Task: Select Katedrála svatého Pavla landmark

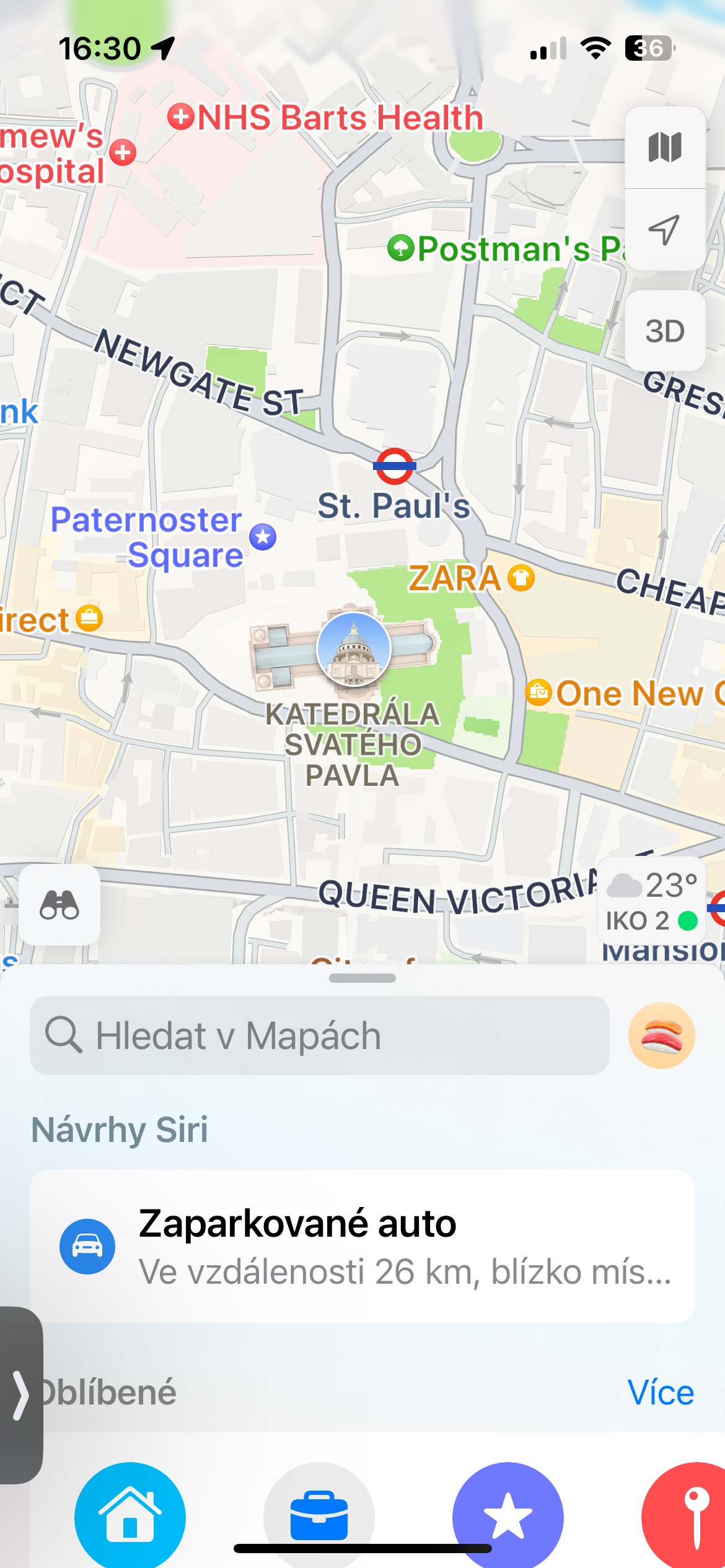Action: [x=353, y=649]
